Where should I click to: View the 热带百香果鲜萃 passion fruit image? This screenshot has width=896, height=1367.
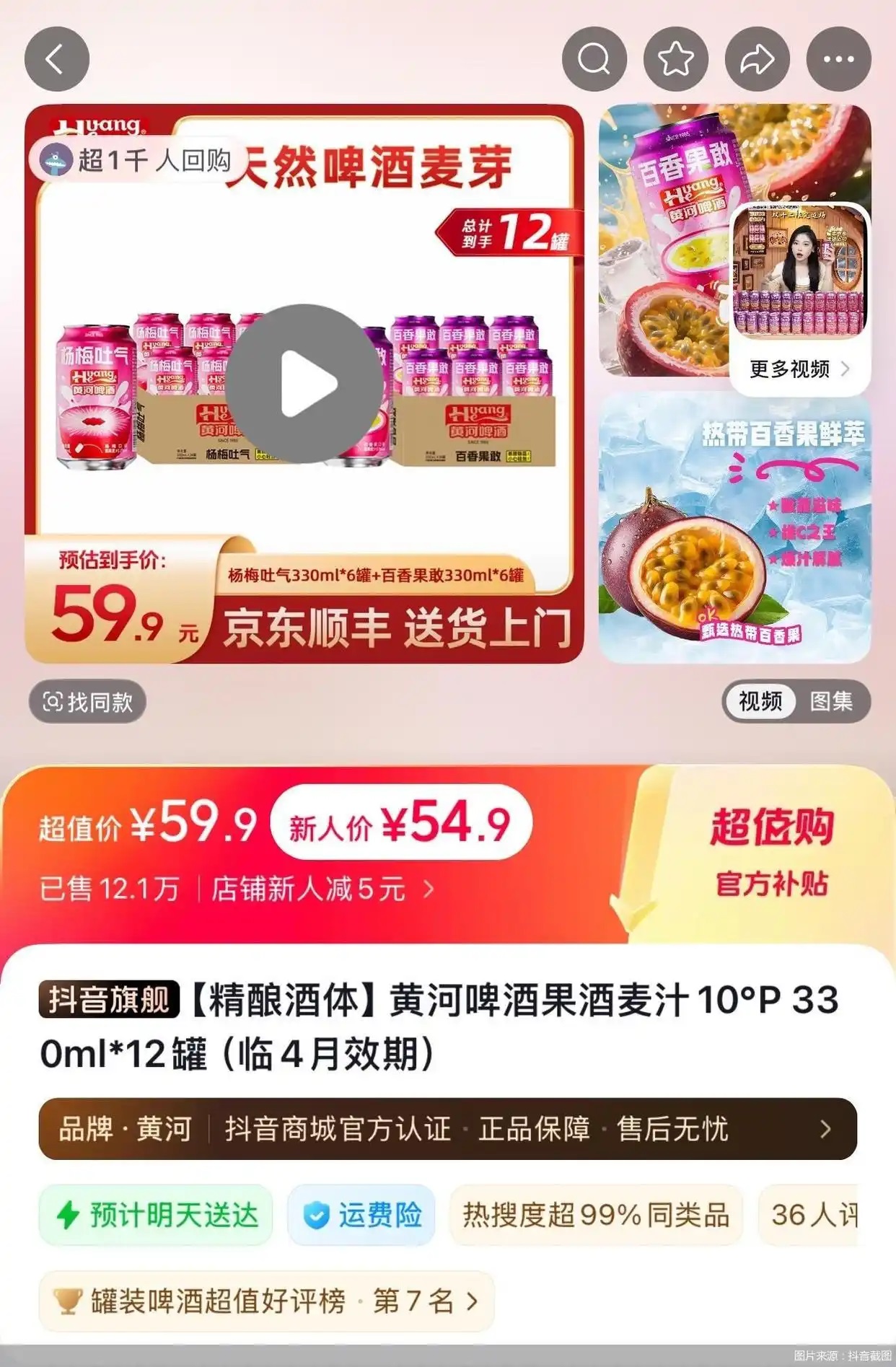pyautogui.click(x=734, y=529)
